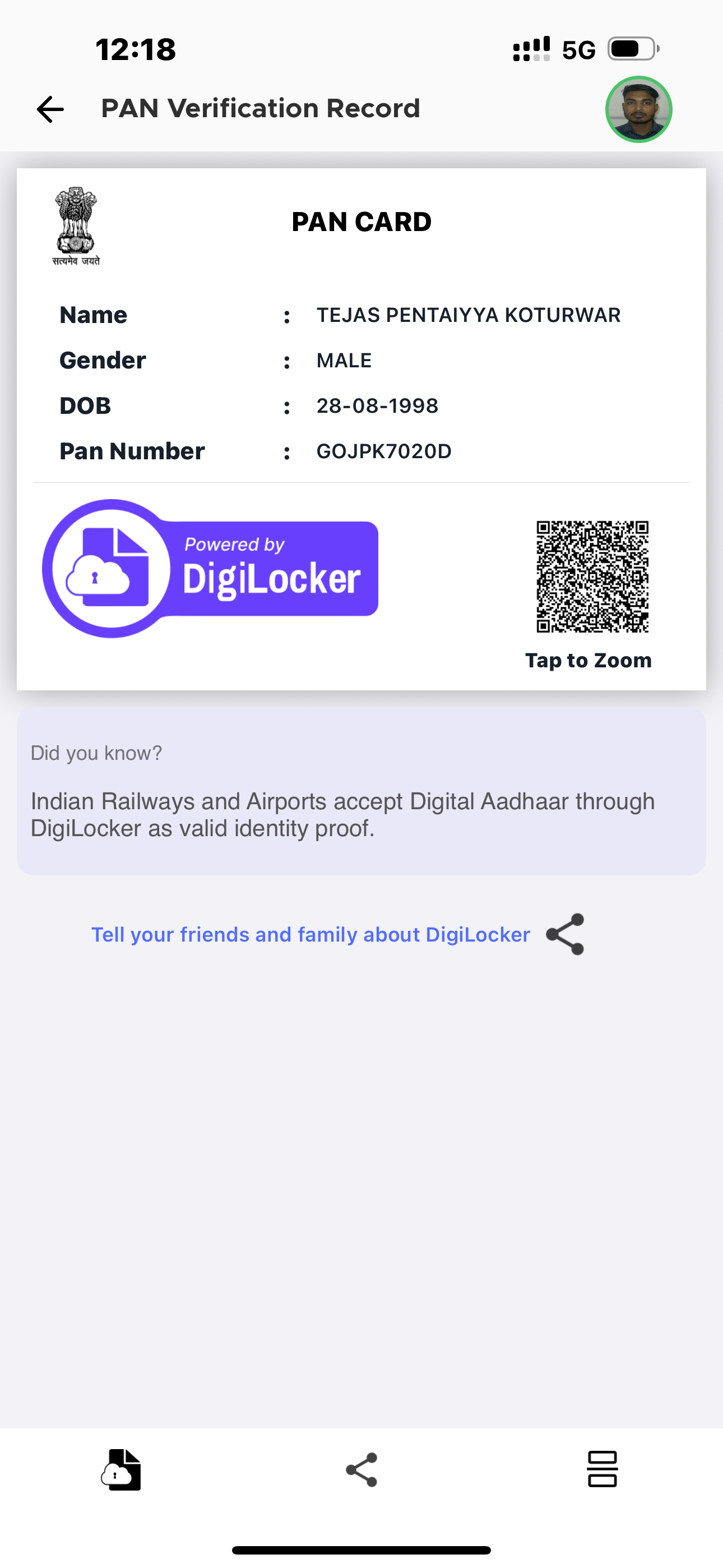
Task: Tap the QR code to zoom
Action: coord(591,577)
